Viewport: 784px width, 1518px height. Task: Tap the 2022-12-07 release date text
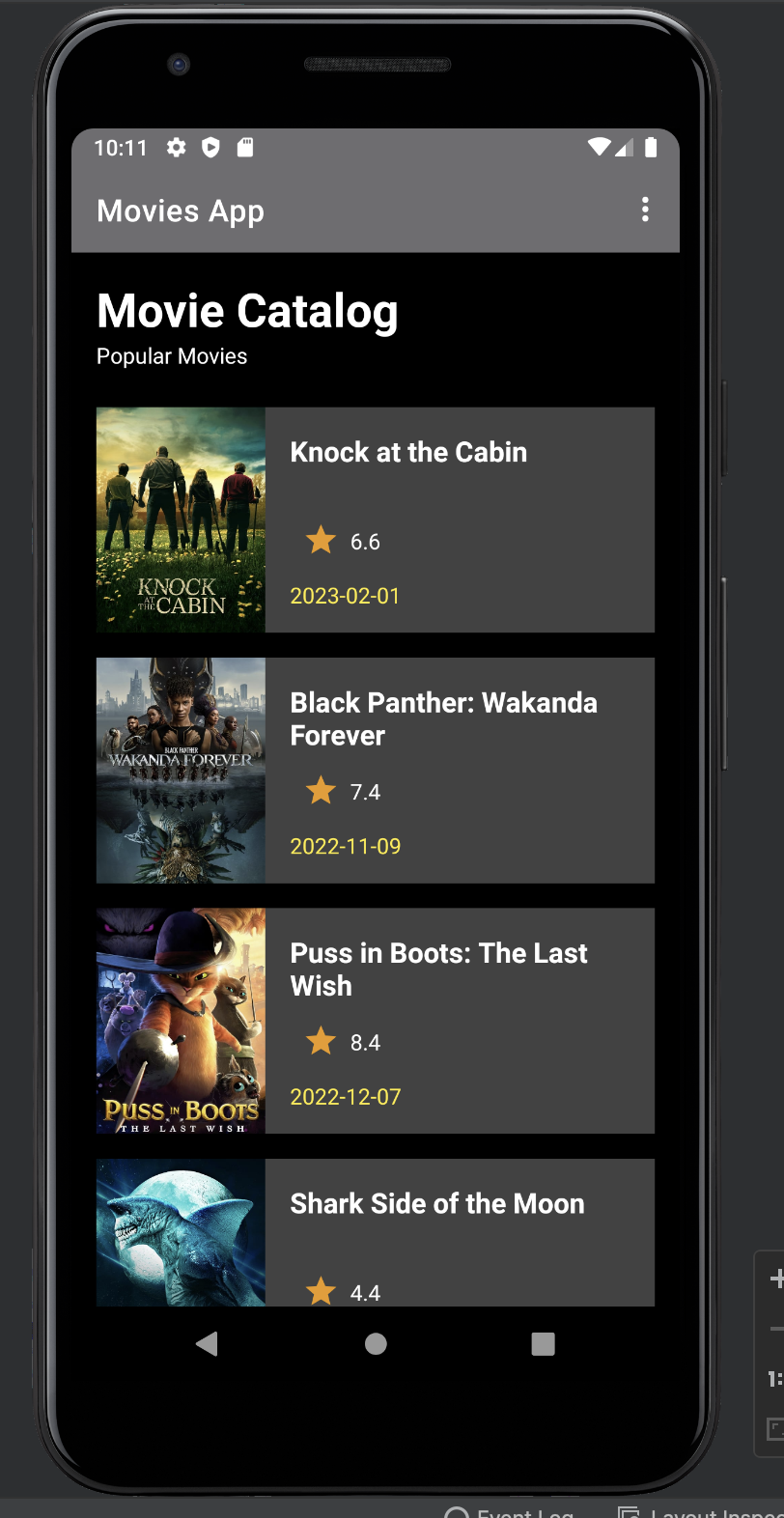coord(345,1097)
